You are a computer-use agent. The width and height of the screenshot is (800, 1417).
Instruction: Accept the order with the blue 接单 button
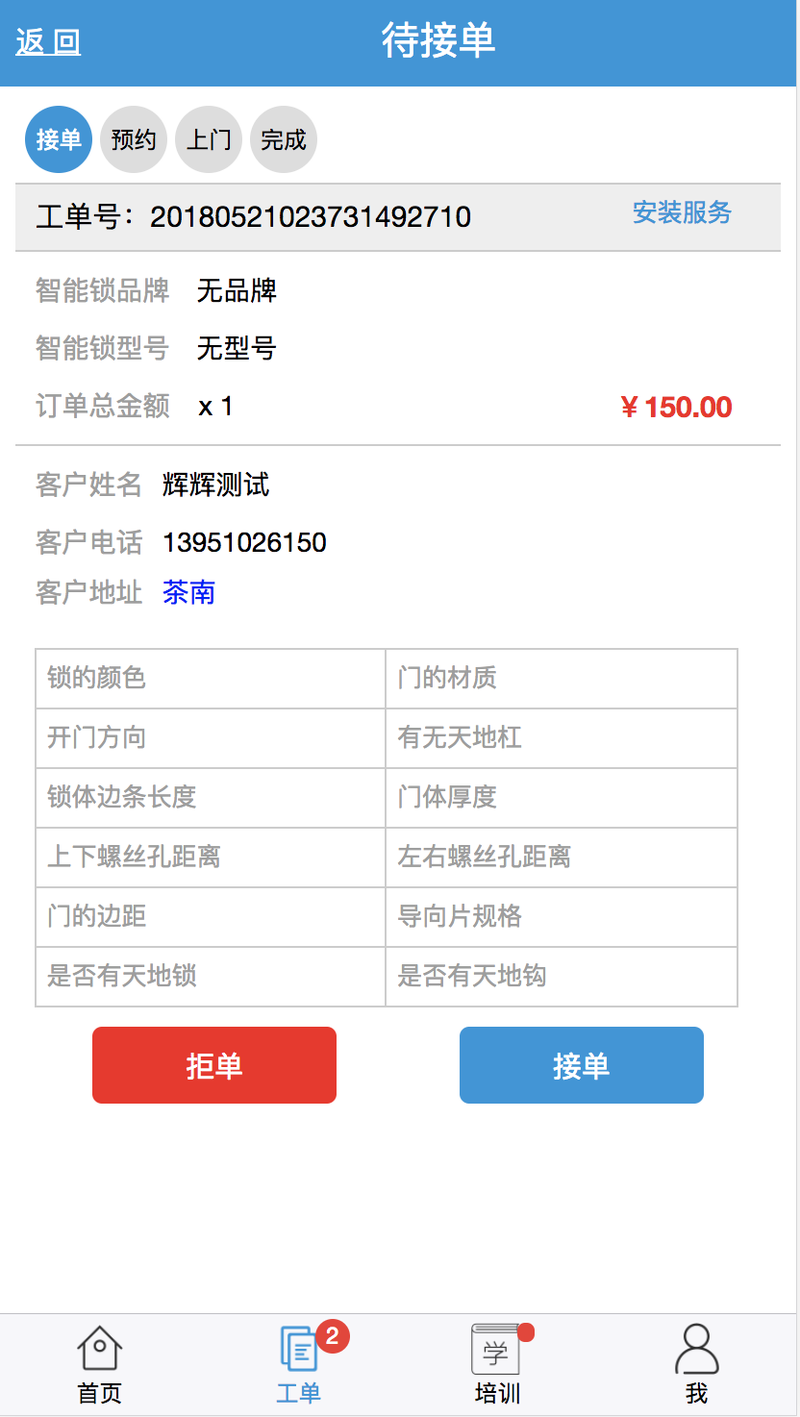click(581, 1065)
